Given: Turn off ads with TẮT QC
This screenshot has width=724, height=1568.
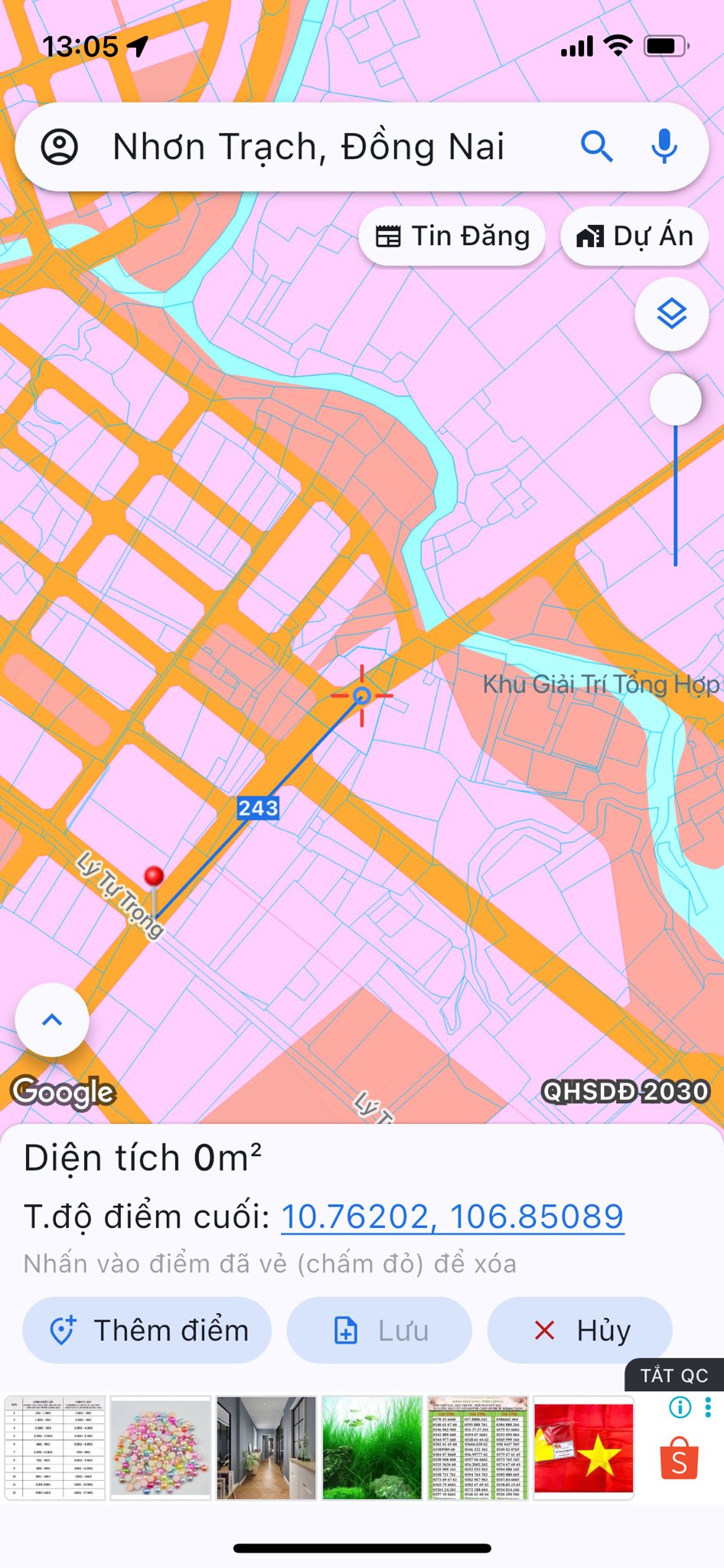Looking at the screenshot, I should pyautogui.click(x=673, y=1376).
